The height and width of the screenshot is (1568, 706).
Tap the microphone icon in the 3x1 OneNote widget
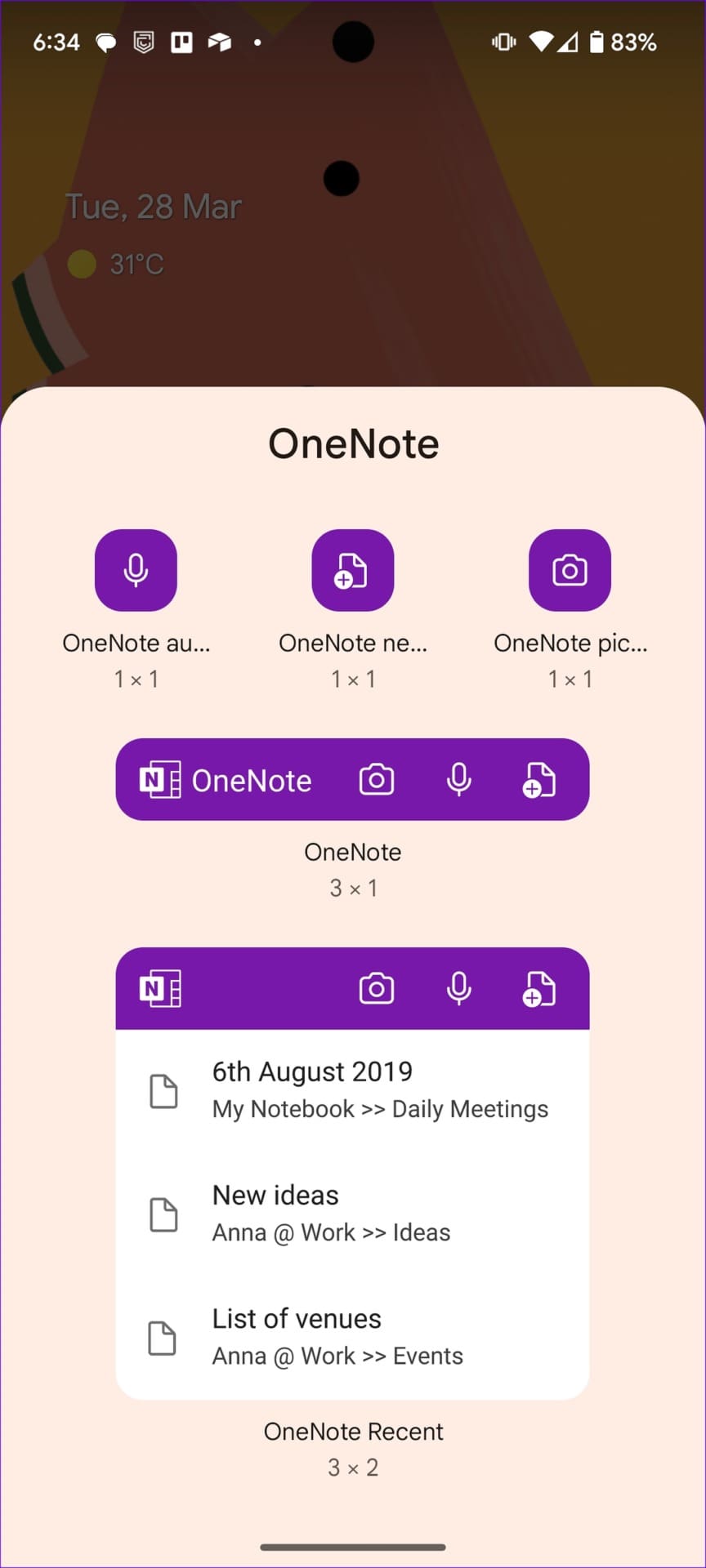[458, 779]
